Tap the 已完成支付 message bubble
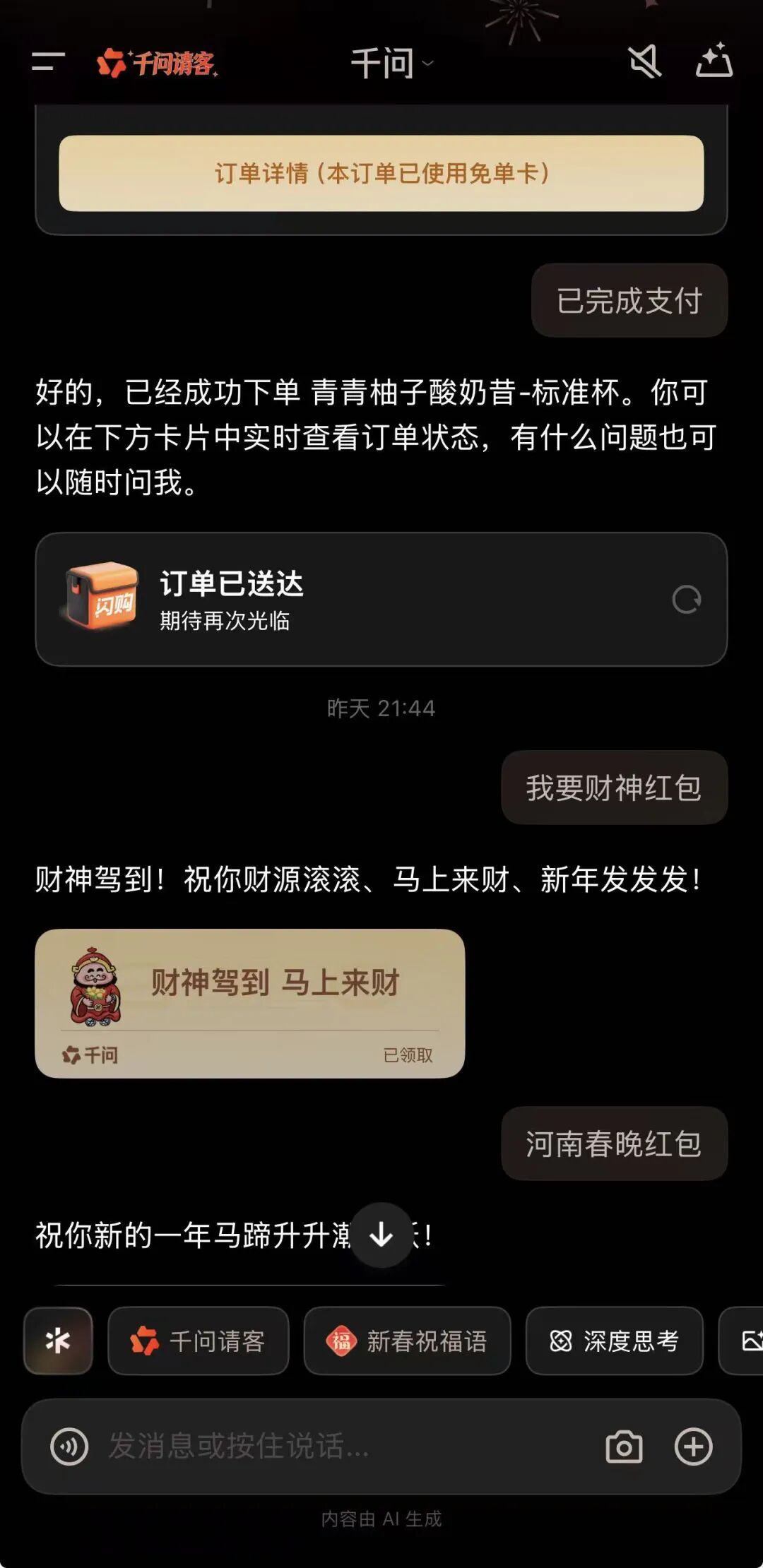This screenshot has width=763, height=1568. click(x=627, y=300)
